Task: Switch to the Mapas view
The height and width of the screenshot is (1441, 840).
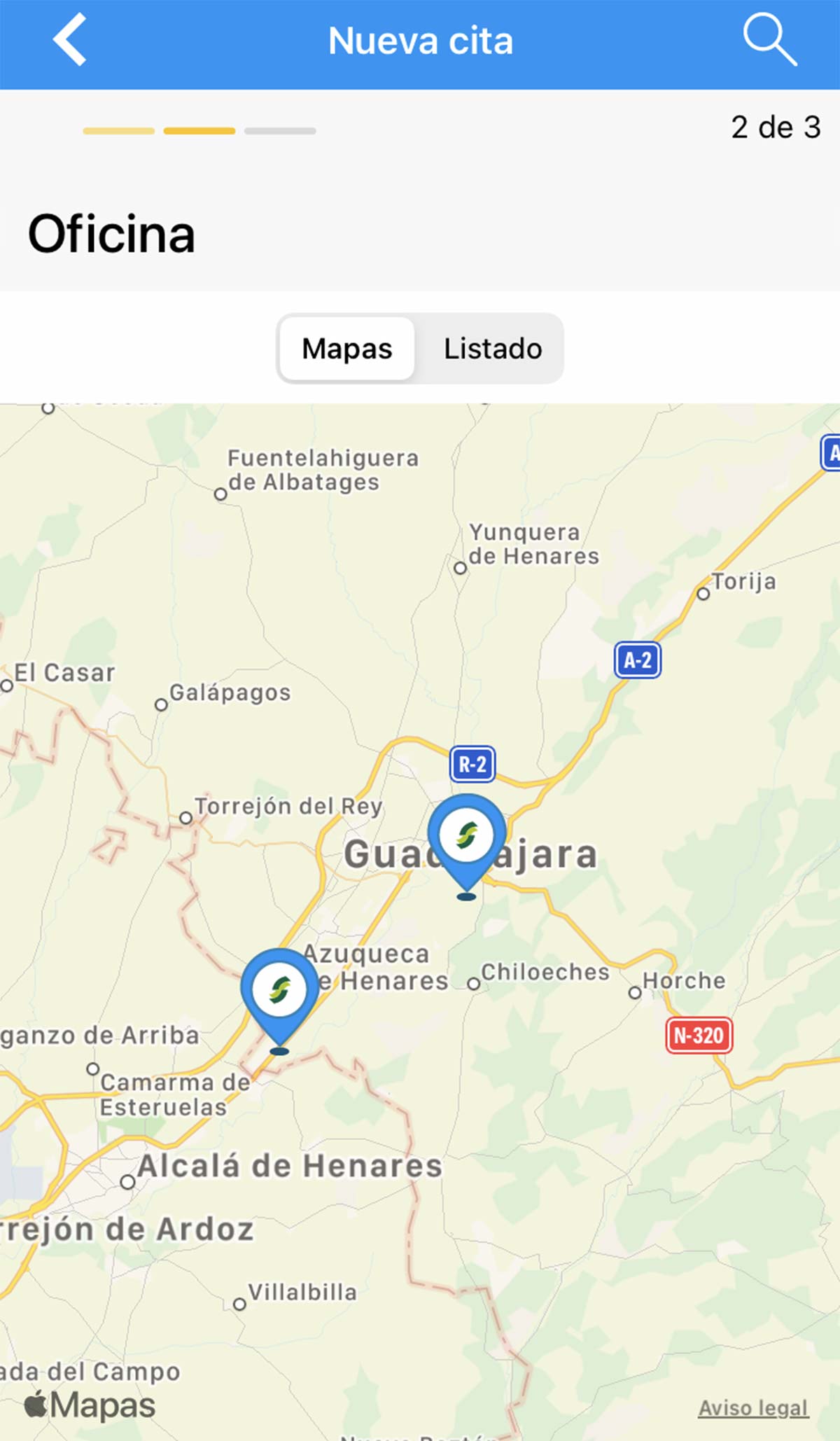Action: pyautogui.click(x=347, y=349)
